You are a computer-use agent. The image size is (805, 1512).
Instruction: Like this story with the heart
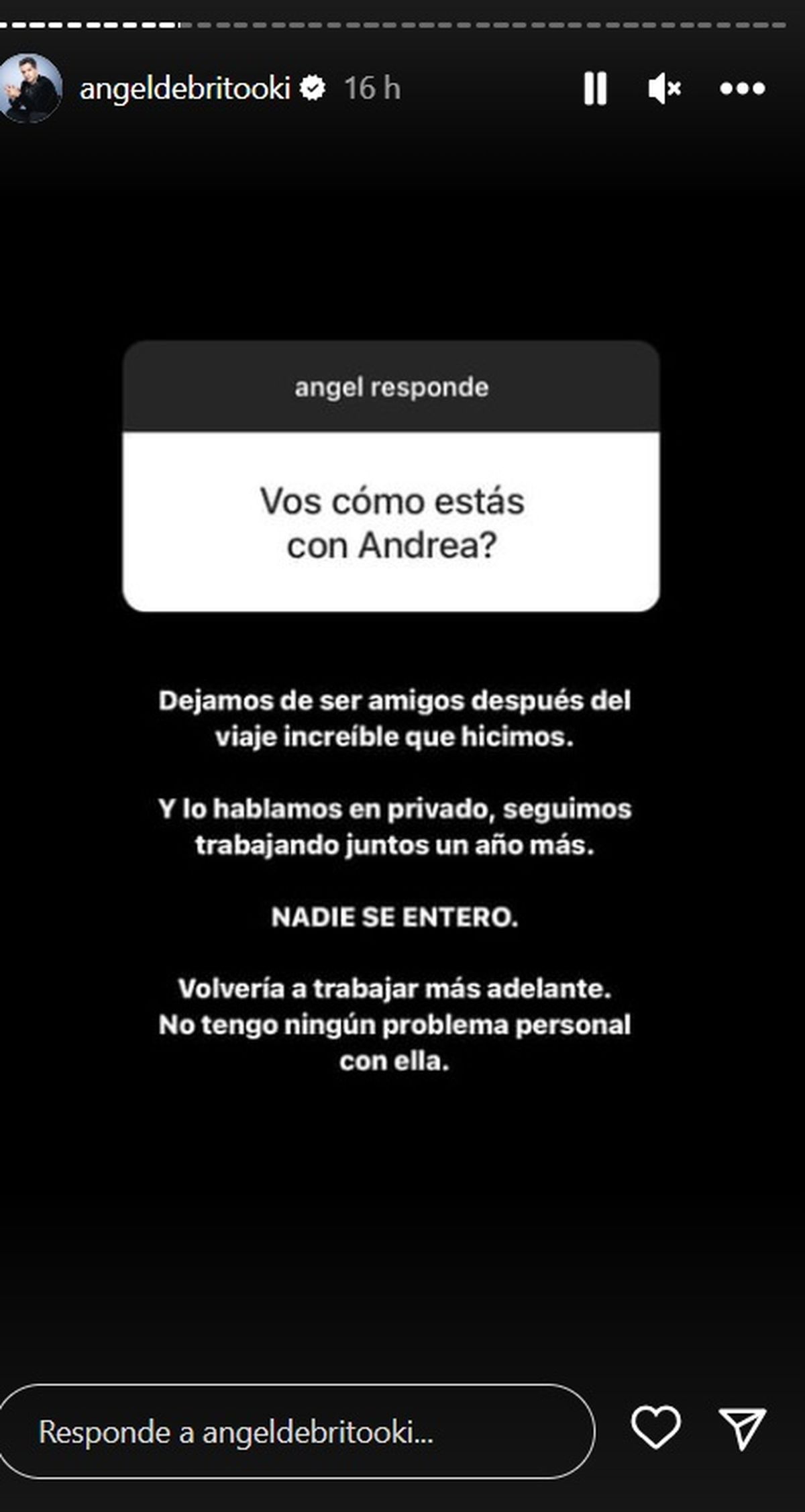click(x=656, y=1428)
